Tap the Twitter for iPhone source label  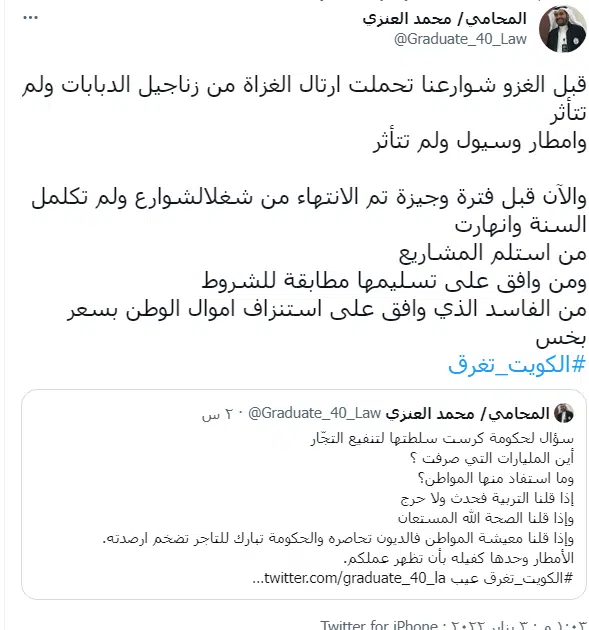pos(379,624)
